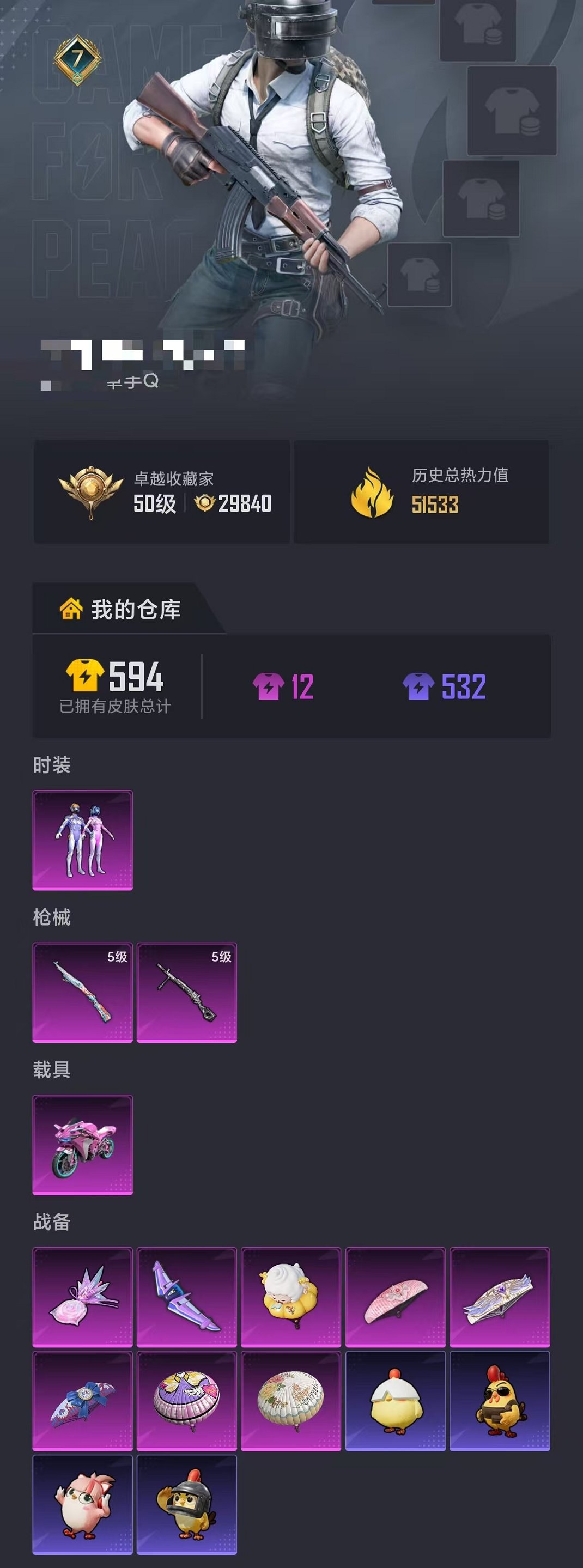Open the pink motorcycle vehicle tile
The height and width of the screenshot is (1568, 583).
pyautogui.click(x=82, y=1144)
